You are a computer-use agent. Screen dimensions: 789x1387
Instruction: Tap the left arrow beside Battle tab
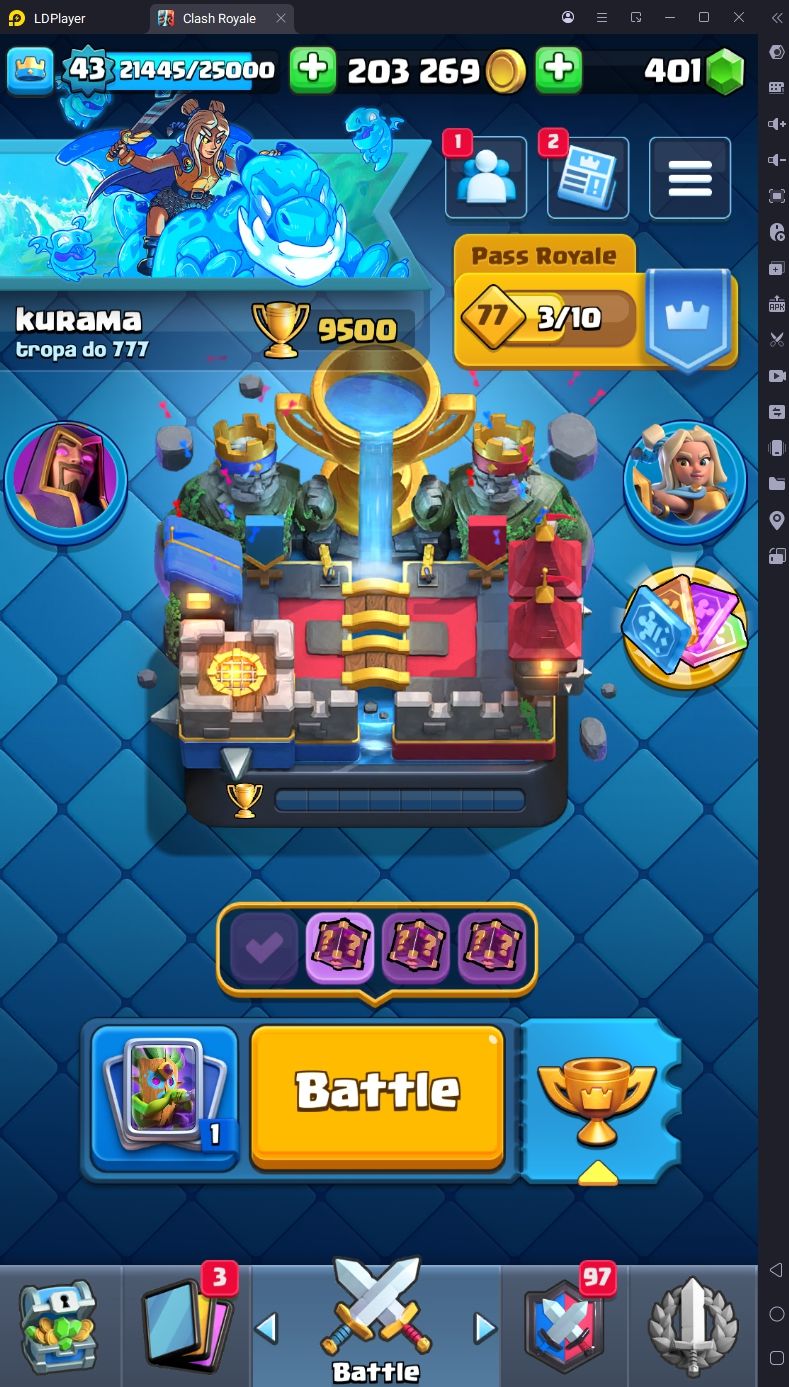266,1328
